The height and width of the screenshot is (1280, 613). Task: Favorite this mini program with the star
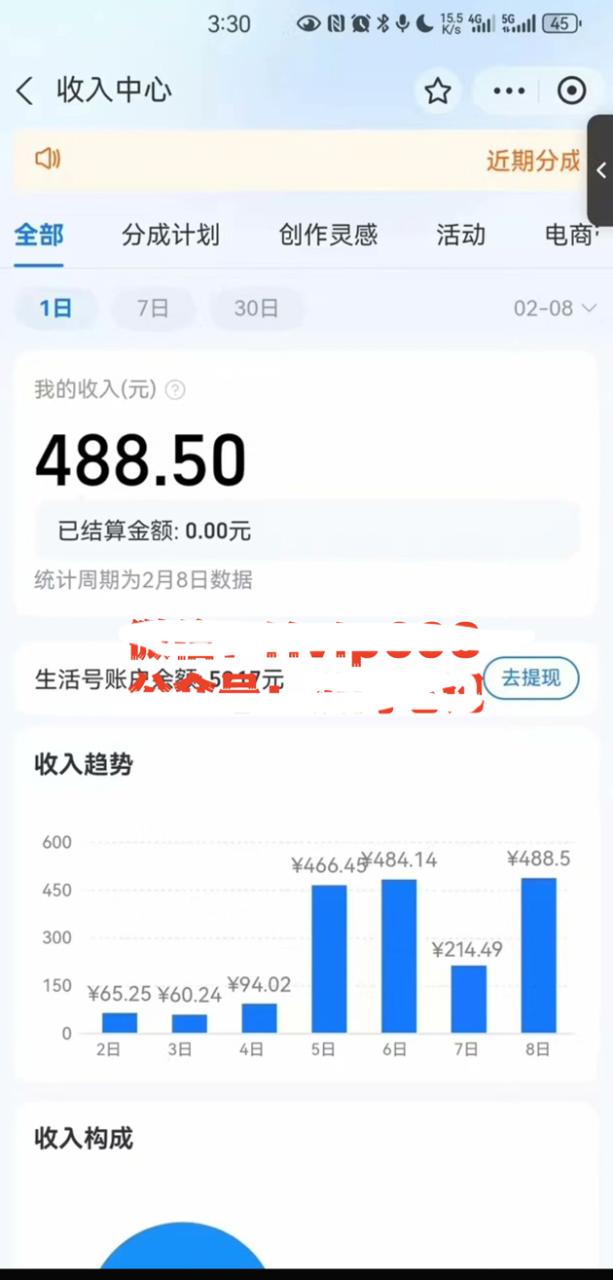[437, 91]
